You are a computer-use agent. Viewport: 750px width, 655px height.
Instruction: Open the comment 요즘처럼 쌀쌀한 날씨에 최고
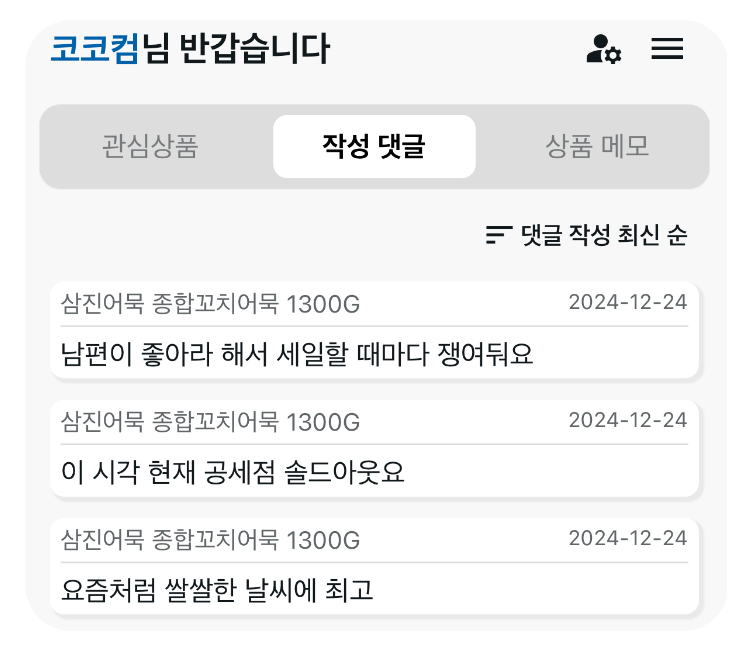pos(374,566)
